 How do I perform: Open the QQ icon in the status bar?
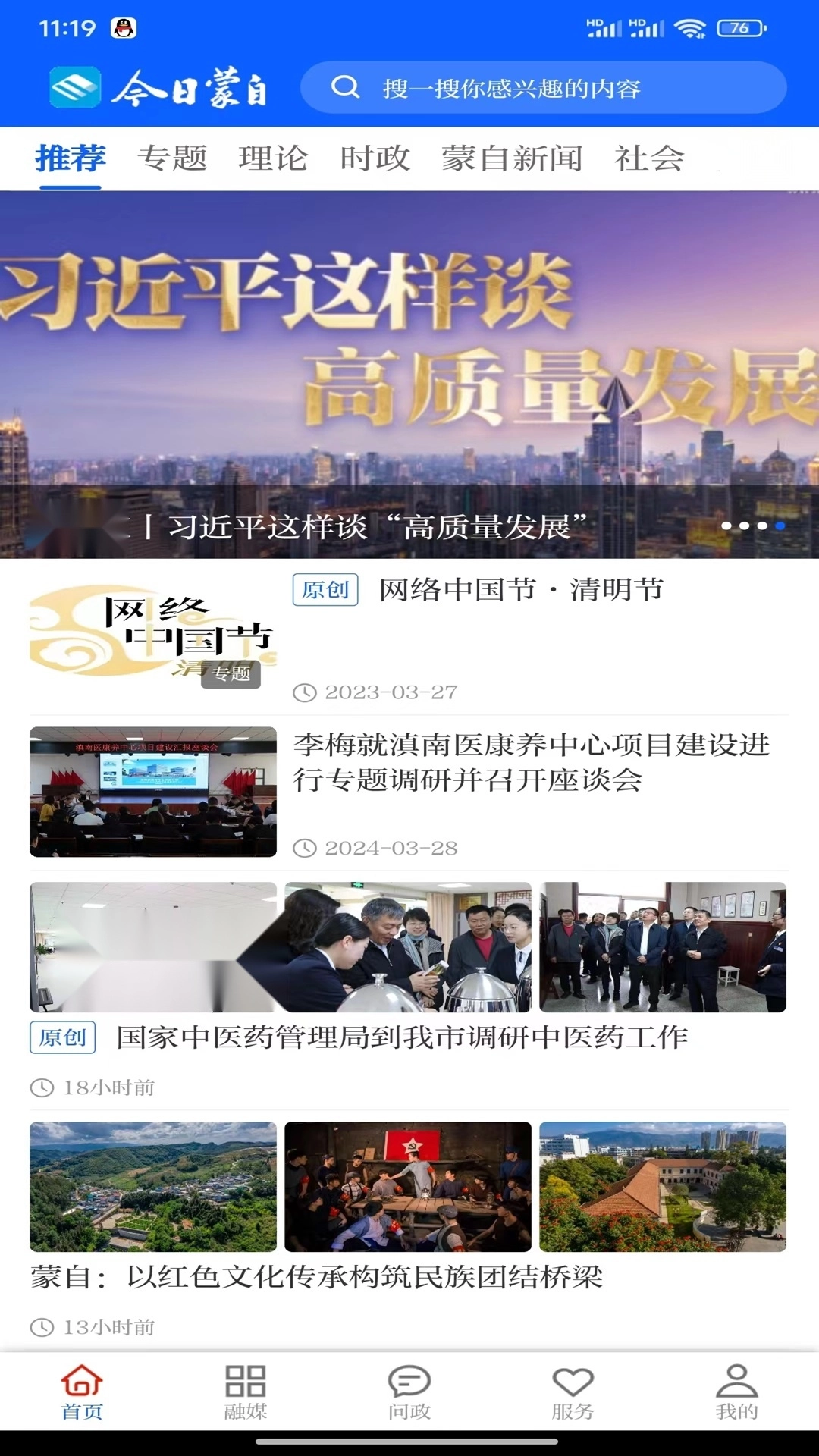tap(125, 26)
